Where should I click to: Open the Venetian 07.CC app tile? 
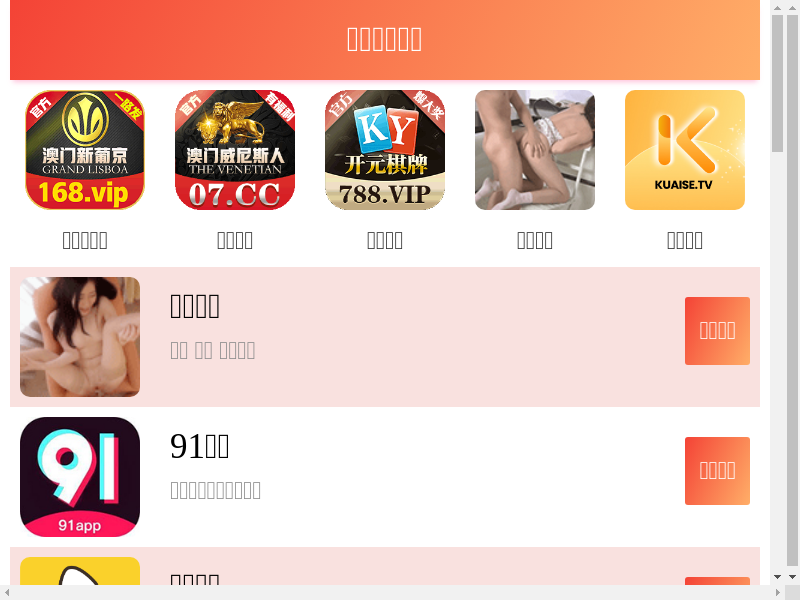tap(235, 150)
